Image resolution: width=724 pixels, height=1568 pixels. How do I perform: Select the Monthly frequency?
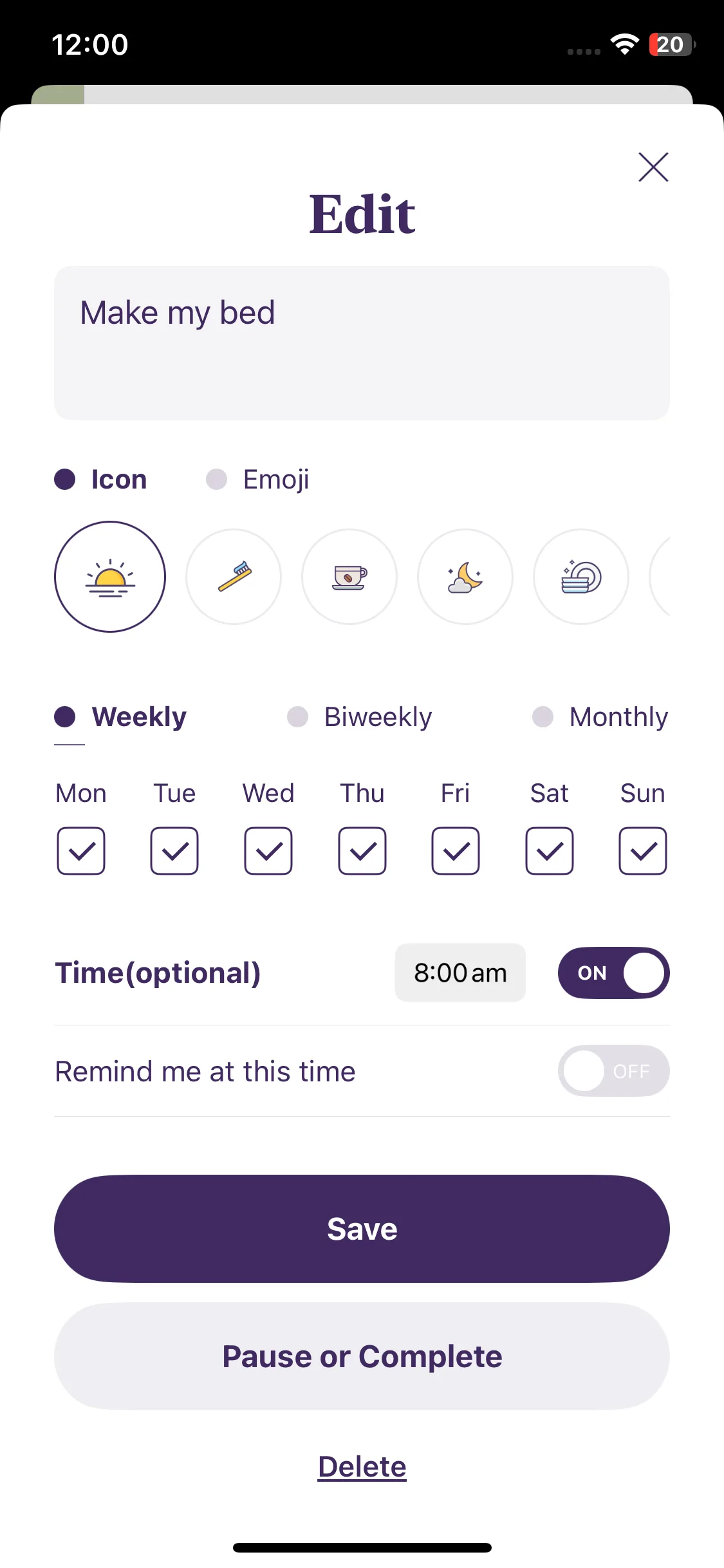click(x=601, y=717)
